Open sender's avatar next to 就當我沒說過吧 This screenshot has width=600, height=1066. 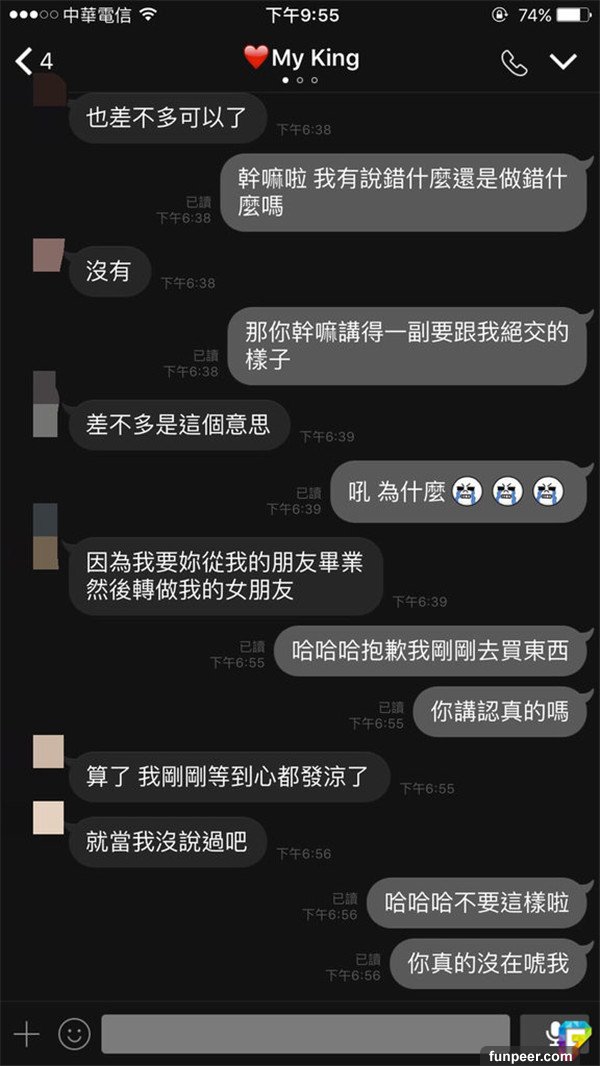[48, 817]
